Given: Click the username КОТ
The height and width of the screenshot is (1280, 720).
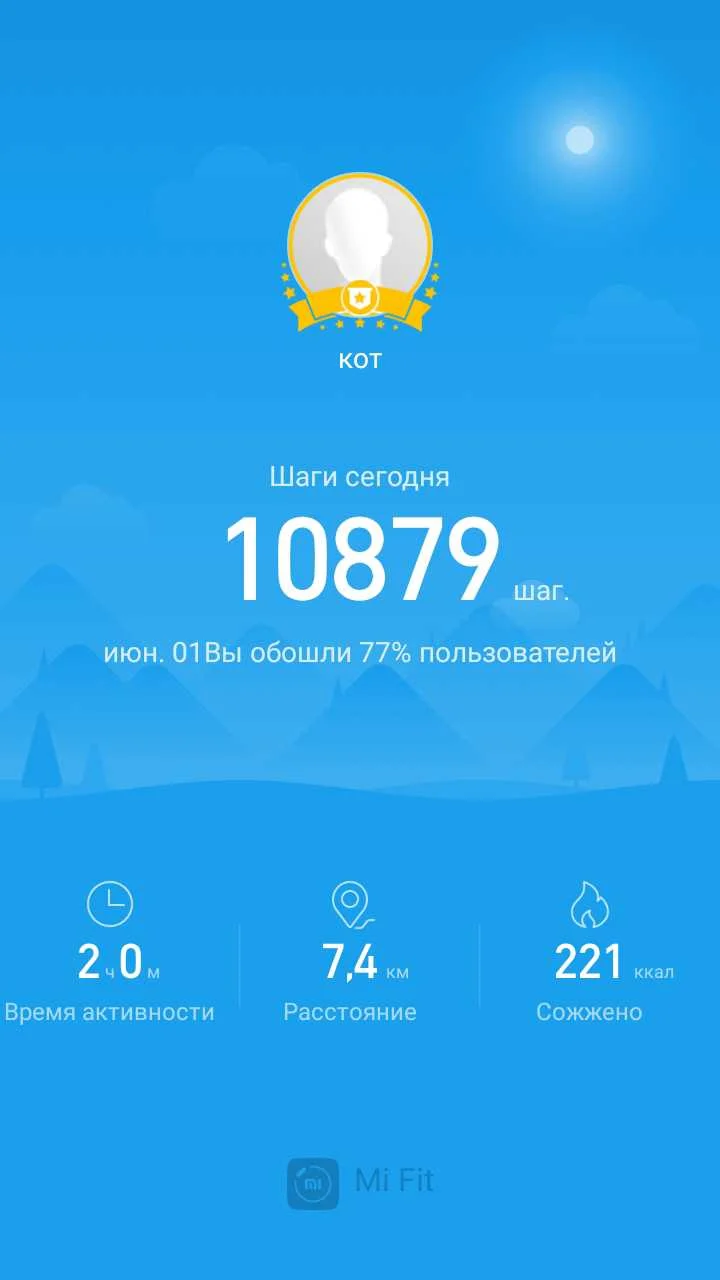Looking at the screenshot, I should coord(360,360).
